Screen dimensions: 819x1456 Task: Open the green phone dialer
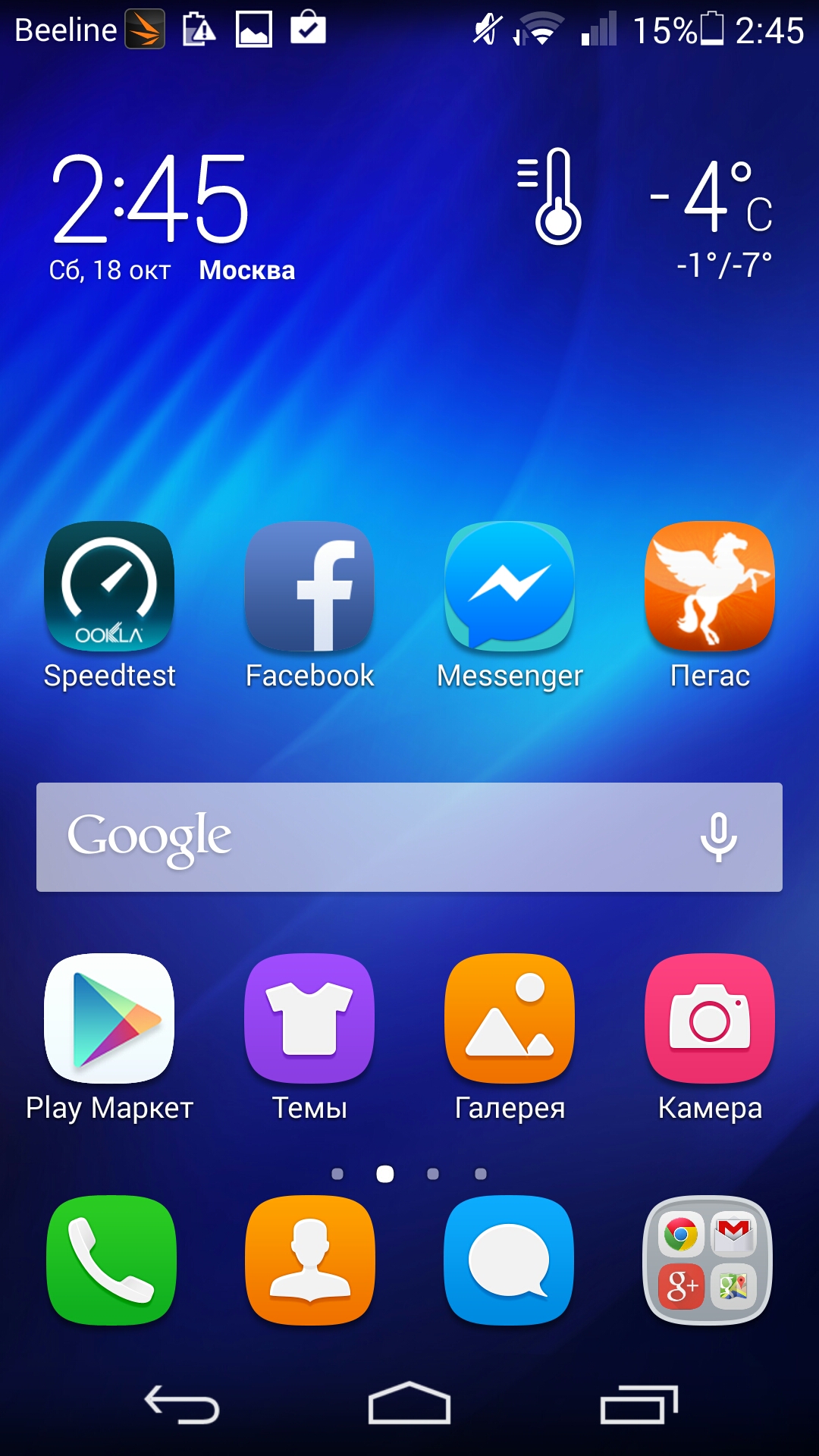[x=111, y=1260]
